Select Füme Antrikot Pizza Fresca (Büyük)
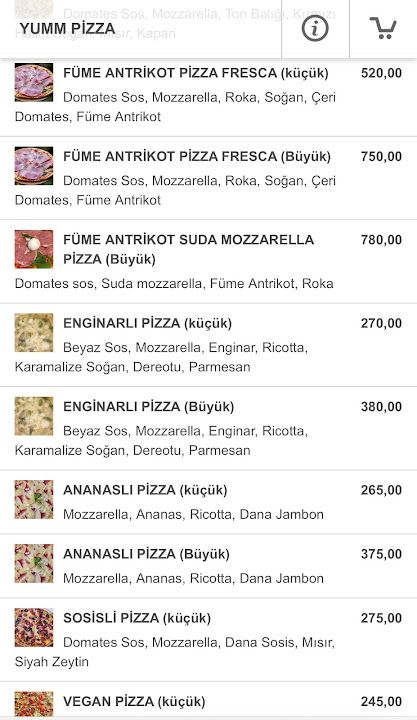 (x=208, y=178)
